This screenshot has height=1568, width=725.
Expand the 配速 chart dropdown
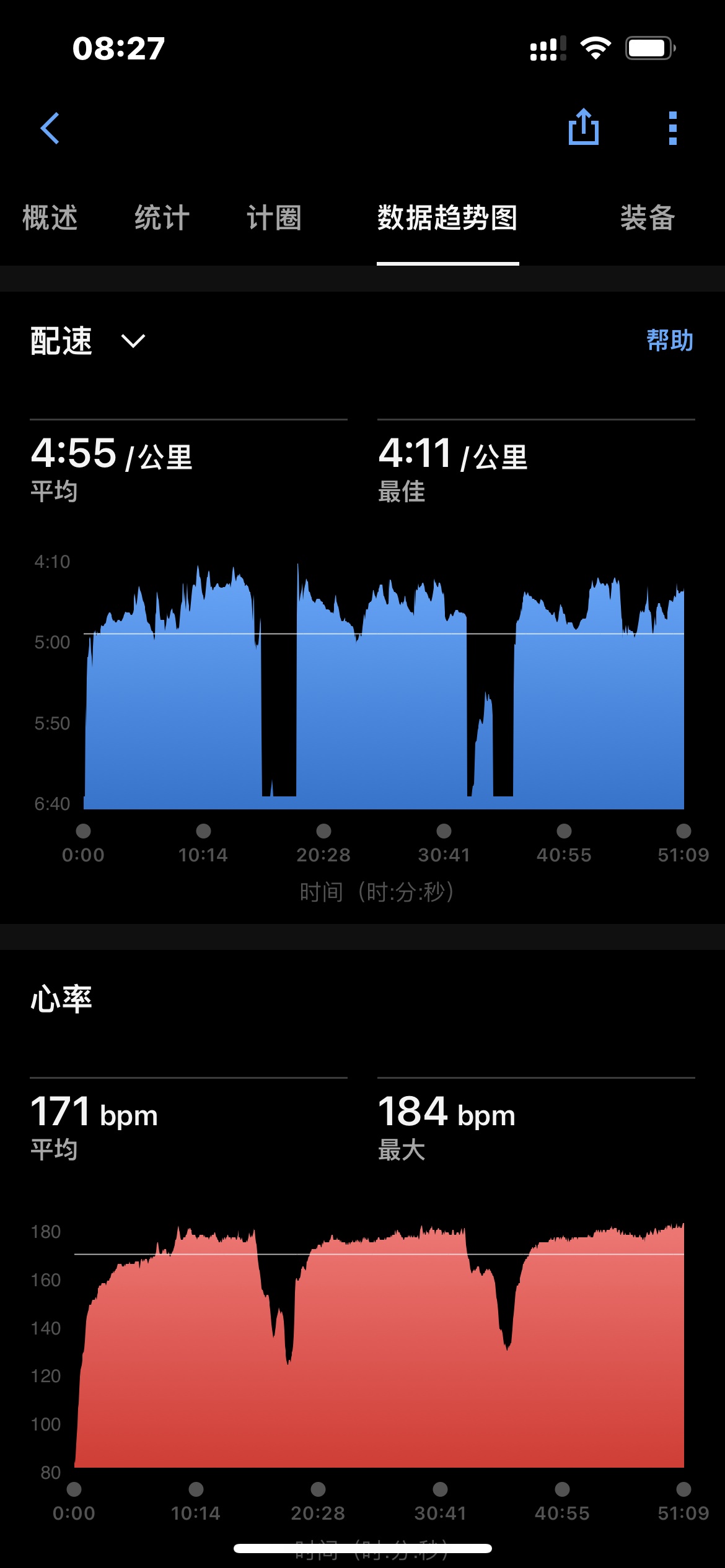[x=88, y=341]
